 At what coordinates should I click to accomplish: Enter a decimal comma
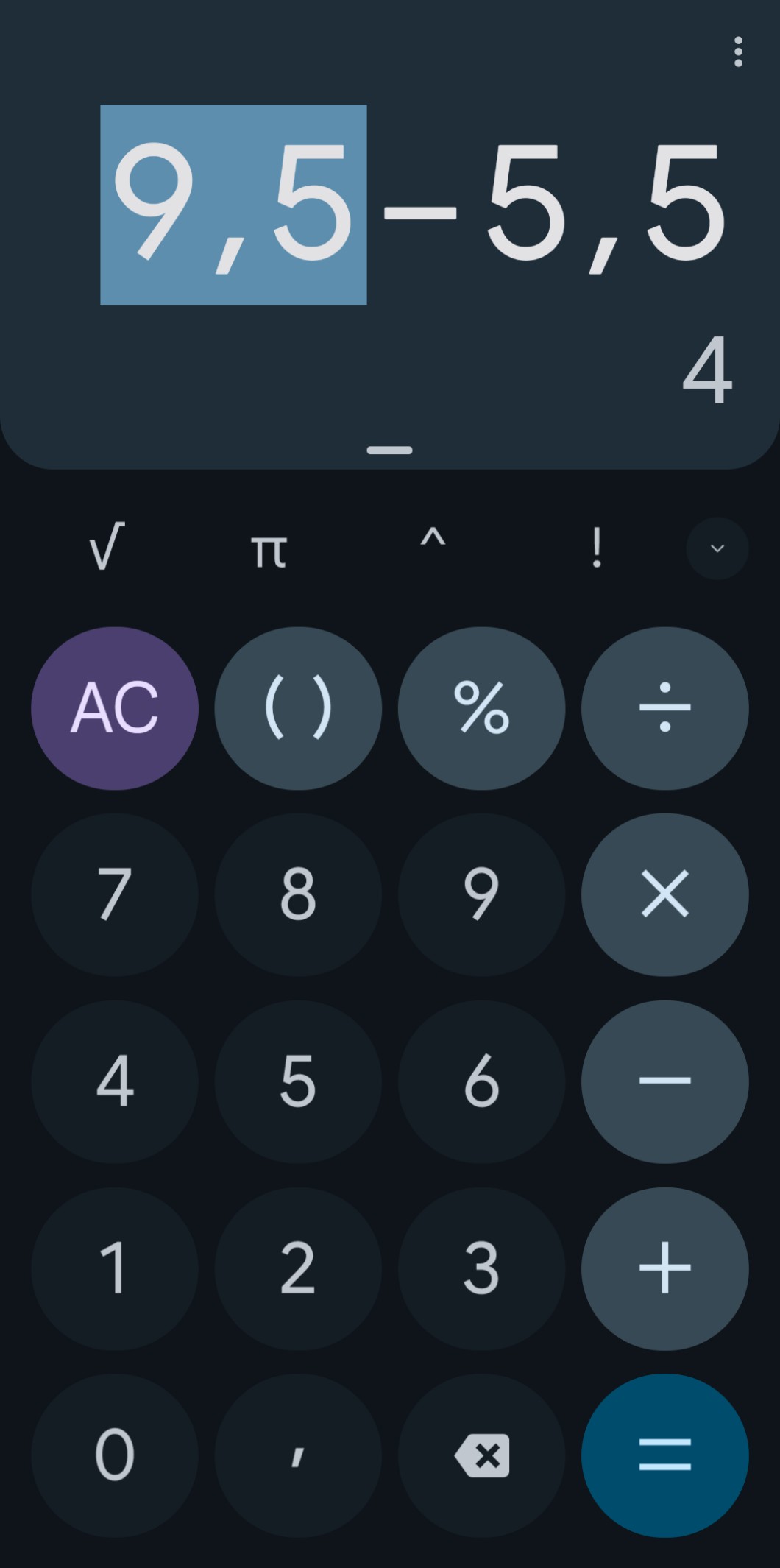[x=298, y=1455]
